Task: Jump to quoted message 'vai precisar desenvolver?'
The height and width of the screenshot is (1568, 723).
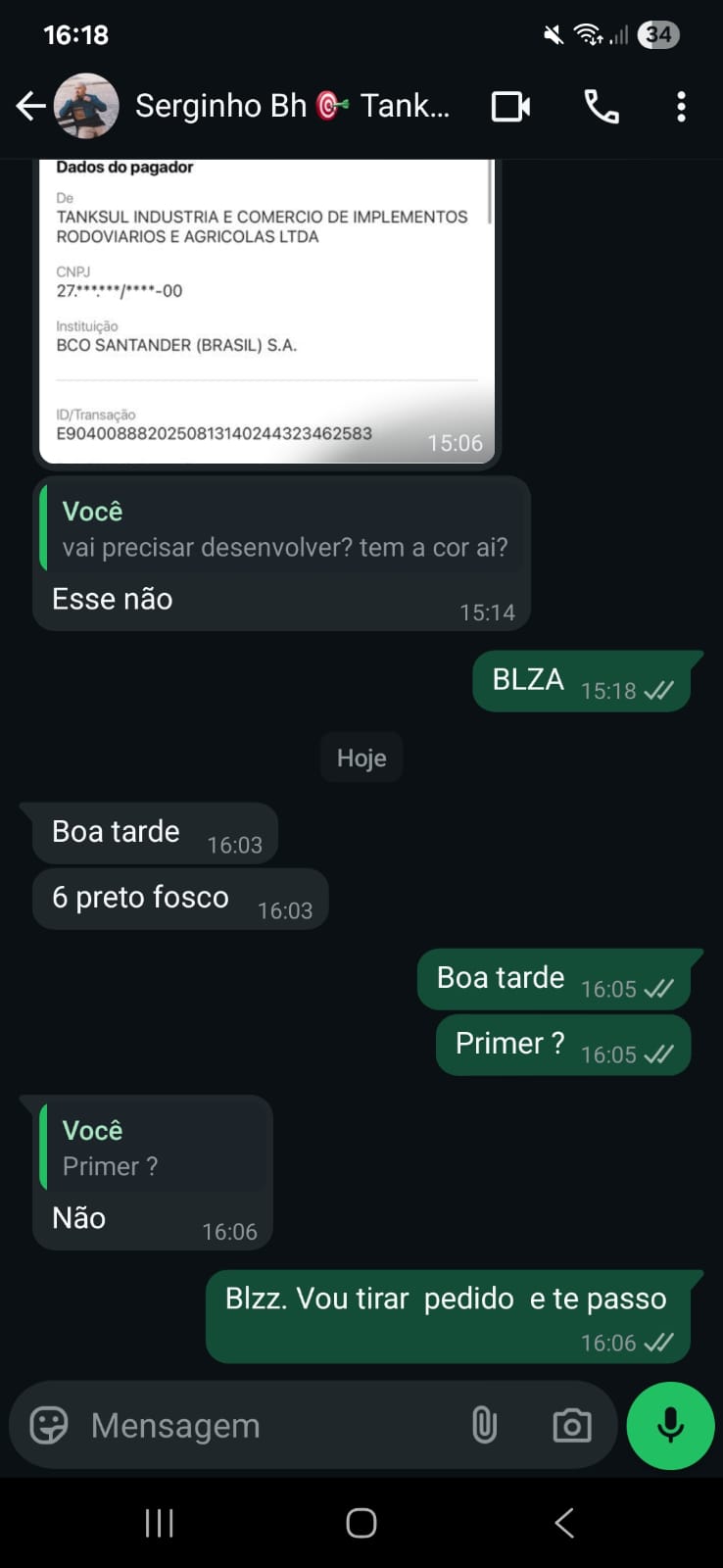Action: [282, 530]
